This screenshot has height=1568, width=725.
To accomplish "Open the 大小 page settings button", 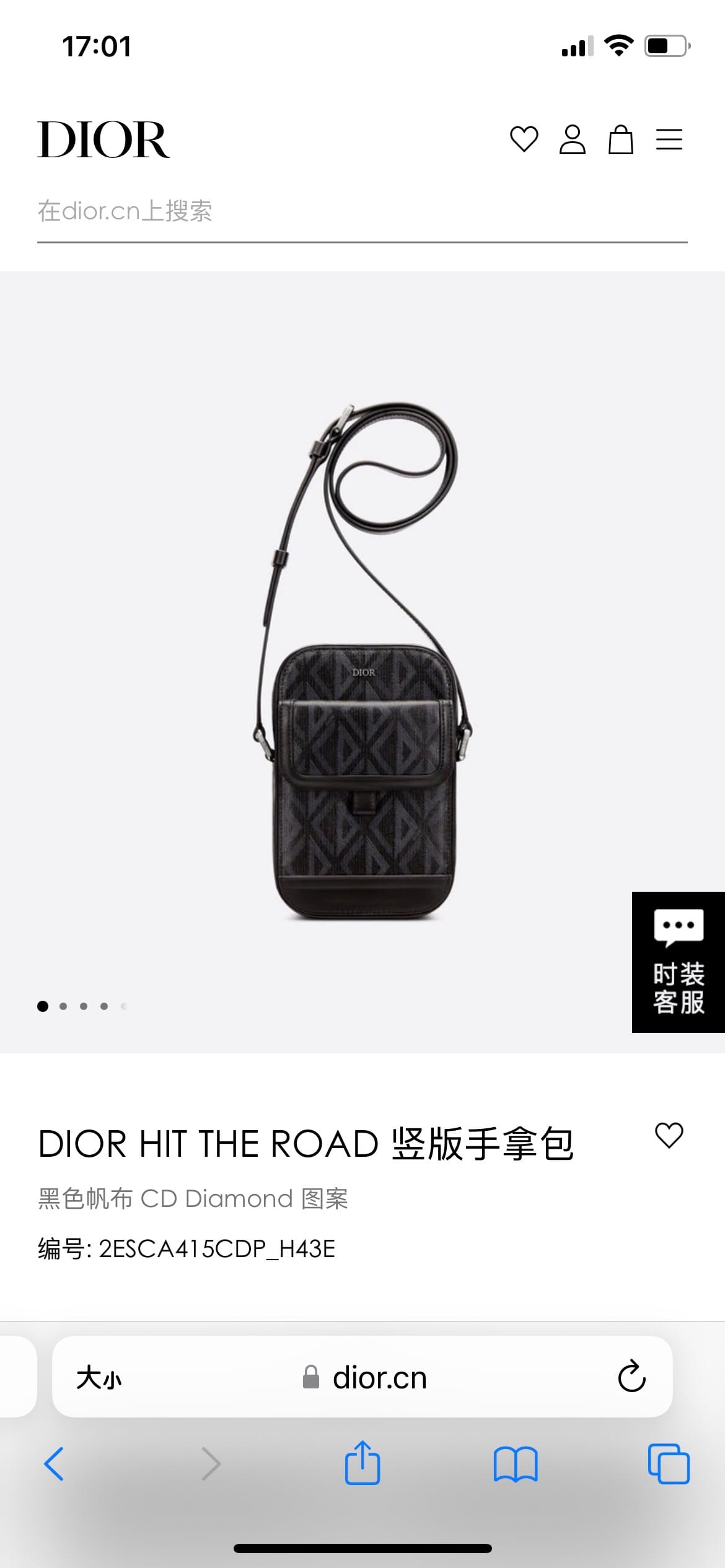I will (99, 1378).
